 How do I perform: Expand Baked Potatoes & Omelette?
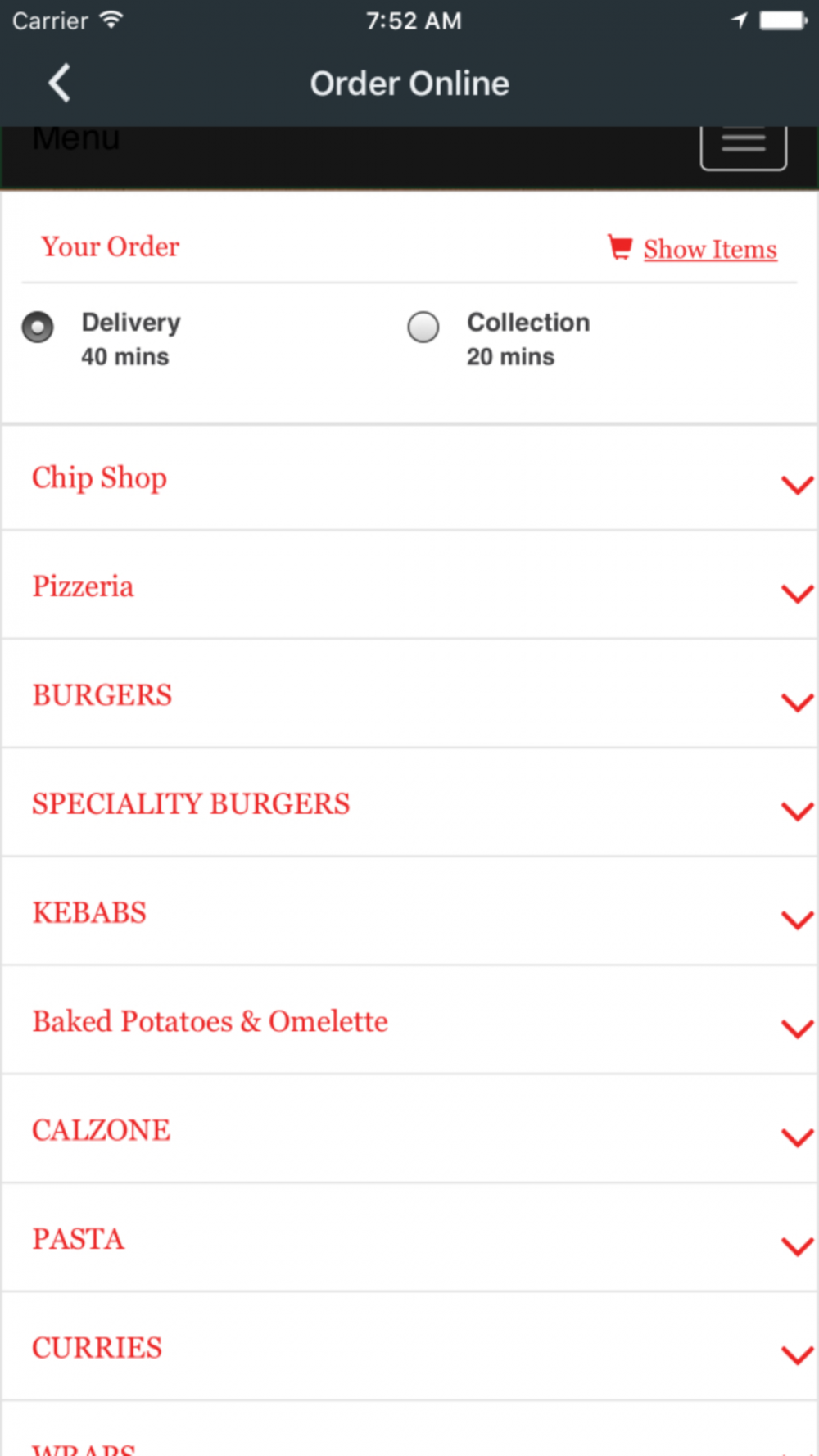tap(409, 1021)
